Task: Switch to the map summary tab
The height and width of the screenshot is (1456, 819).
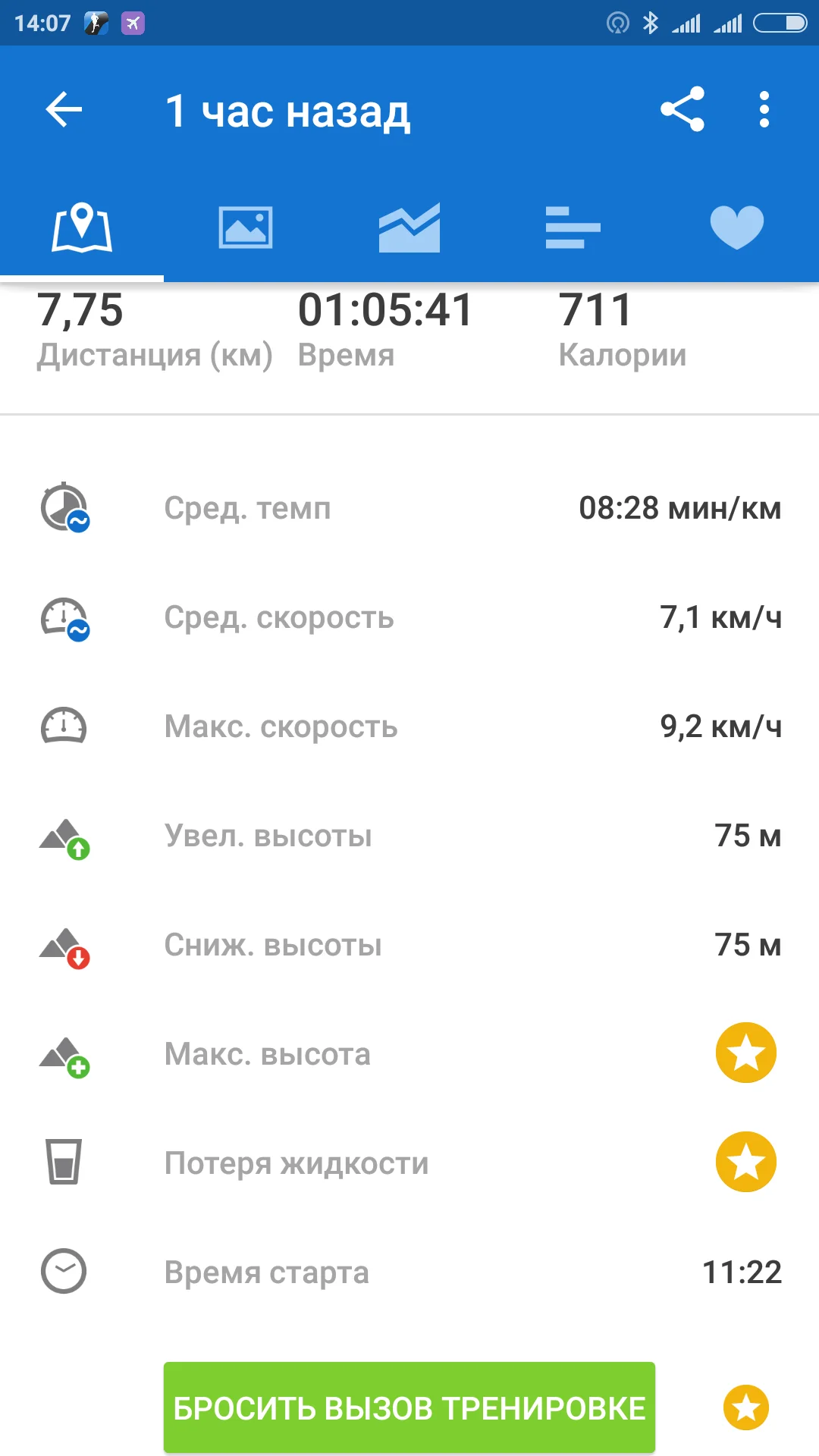Action: 82,227
